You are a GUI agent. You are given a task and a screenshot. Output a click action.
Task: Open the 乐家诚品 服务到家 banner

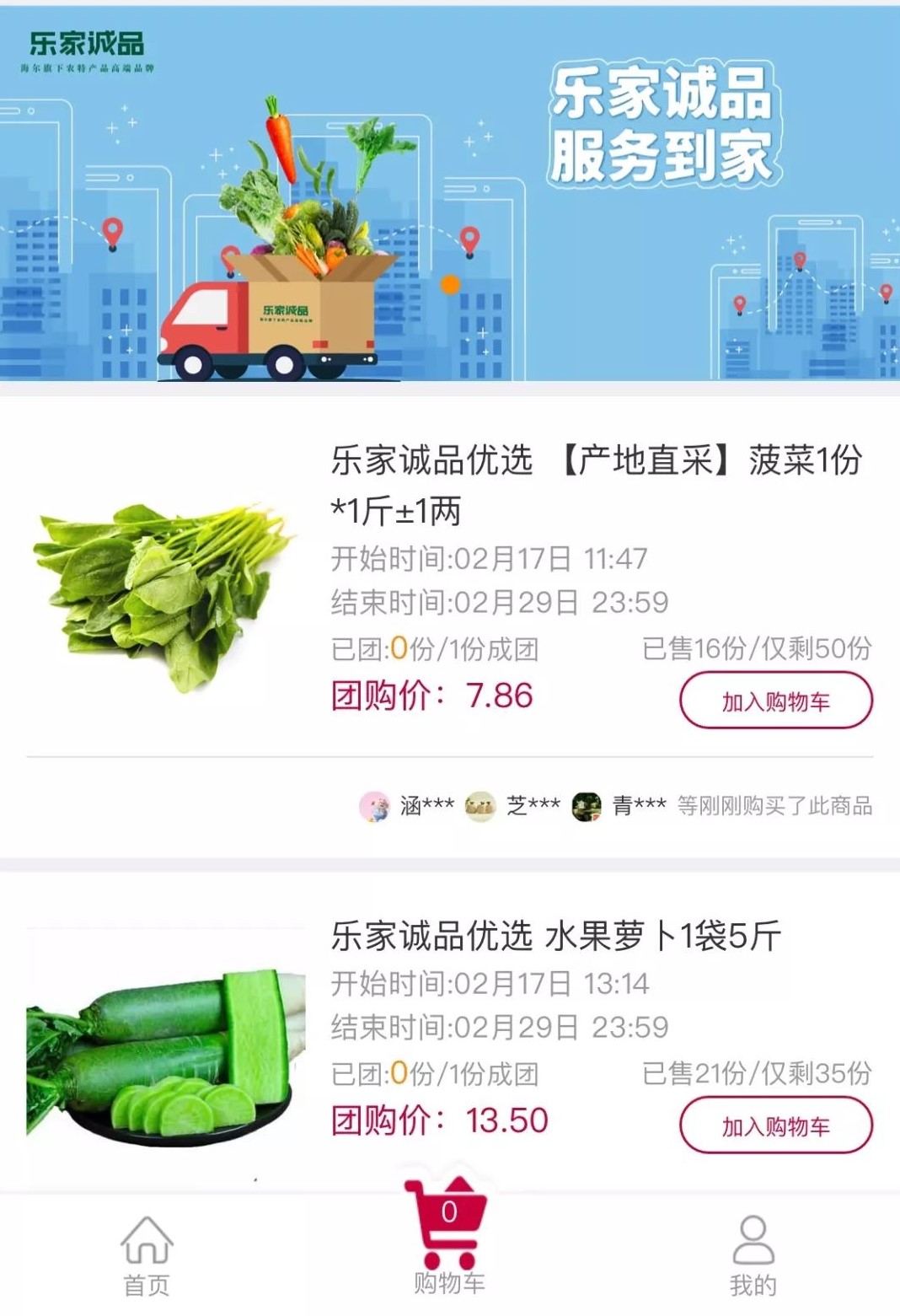450,194
